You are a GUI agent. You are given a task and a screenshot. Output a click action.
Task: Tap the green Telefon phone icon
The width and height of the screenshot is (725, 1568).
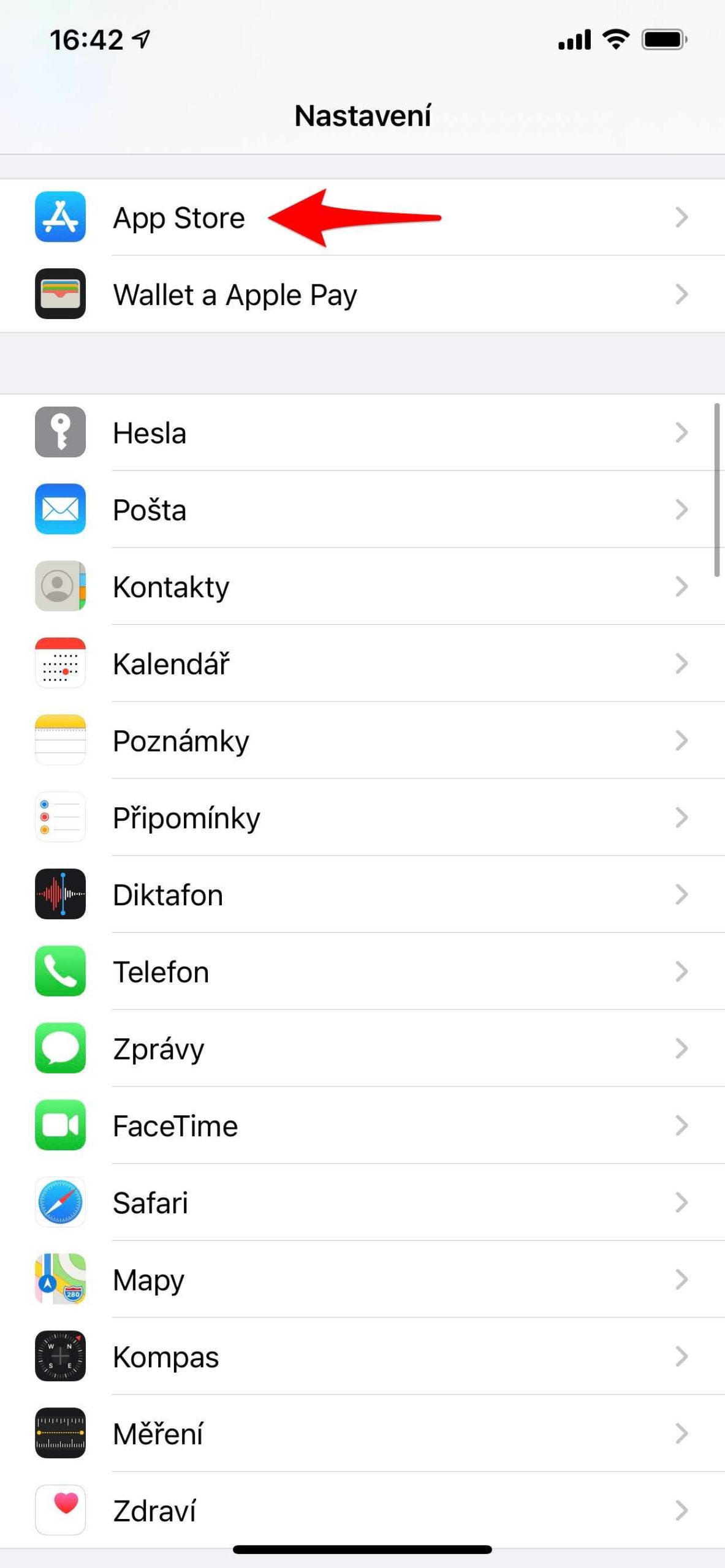point(60,972)
